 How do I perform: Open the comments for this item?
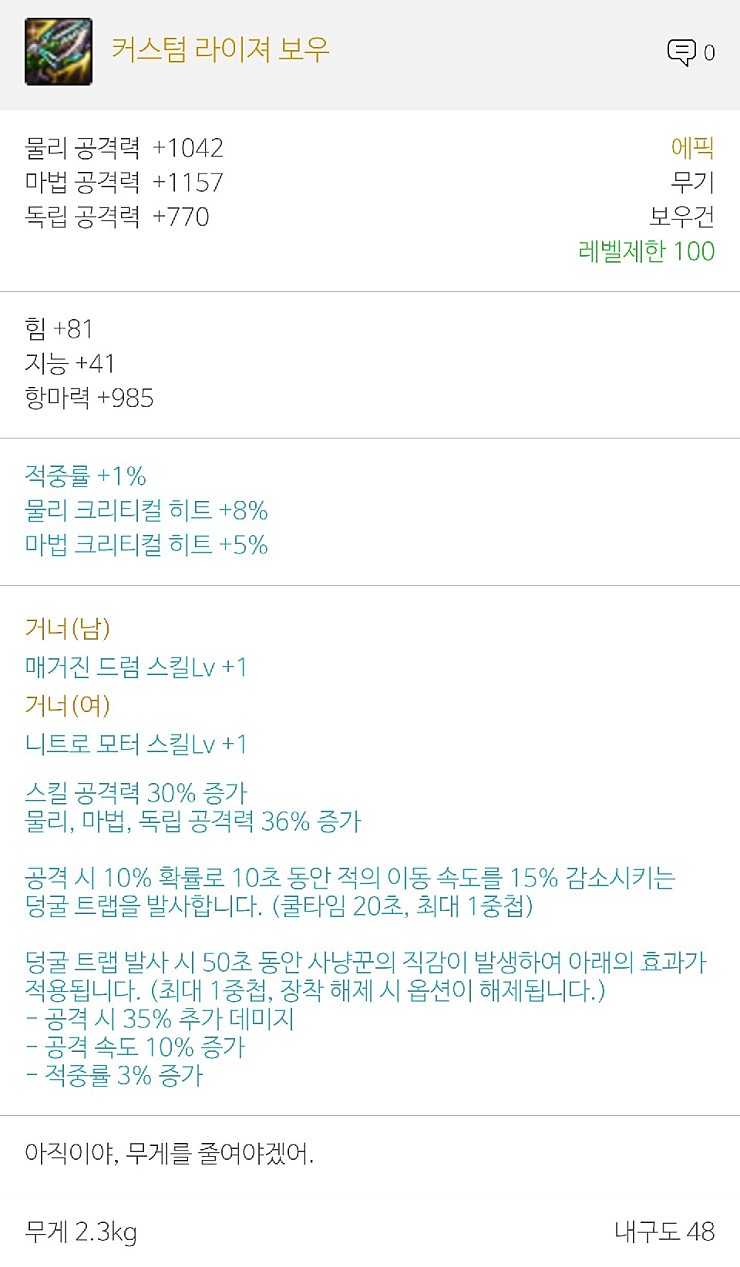tap(683, 52)
